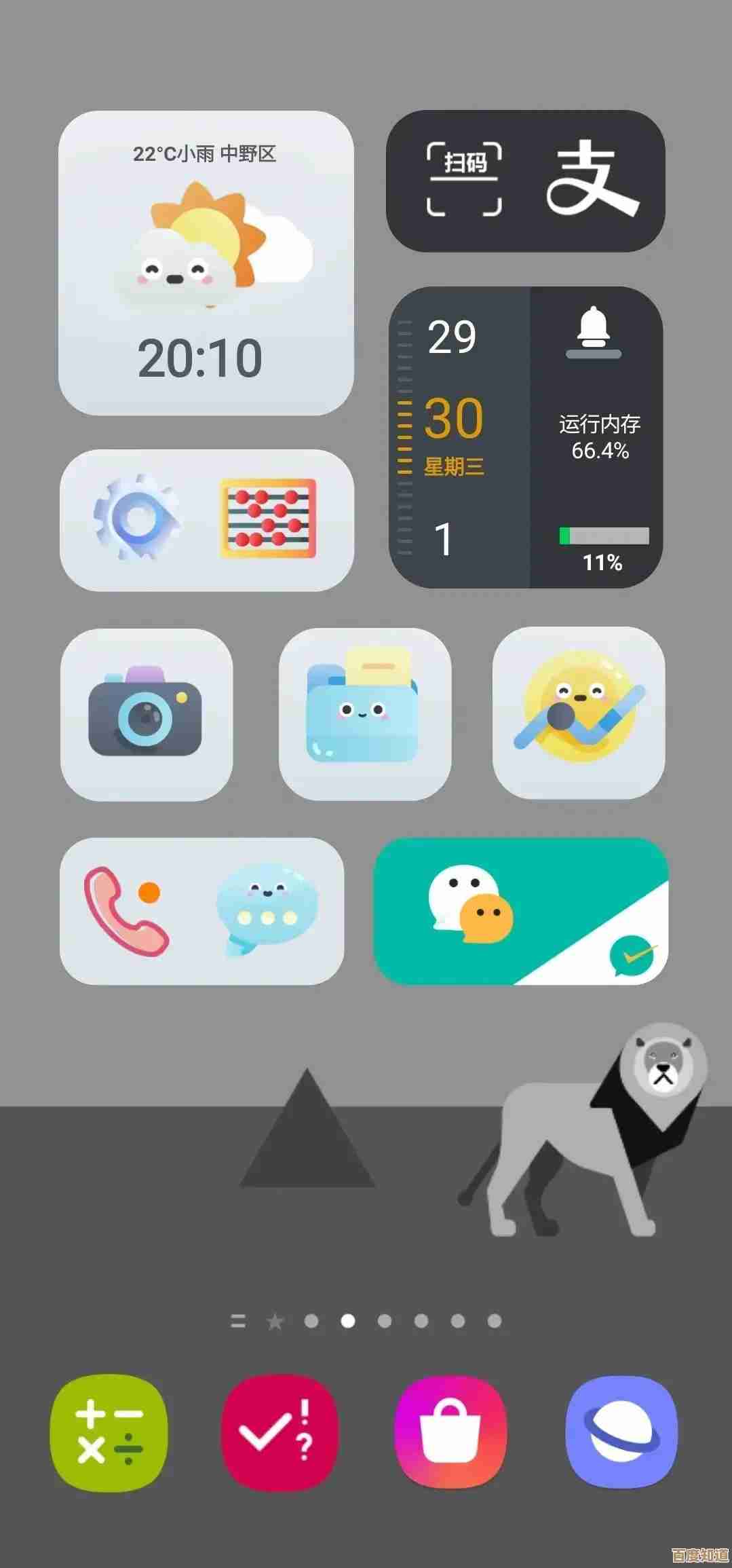
Task: Launch the Samsung Internet browser
Action: 621,1433
